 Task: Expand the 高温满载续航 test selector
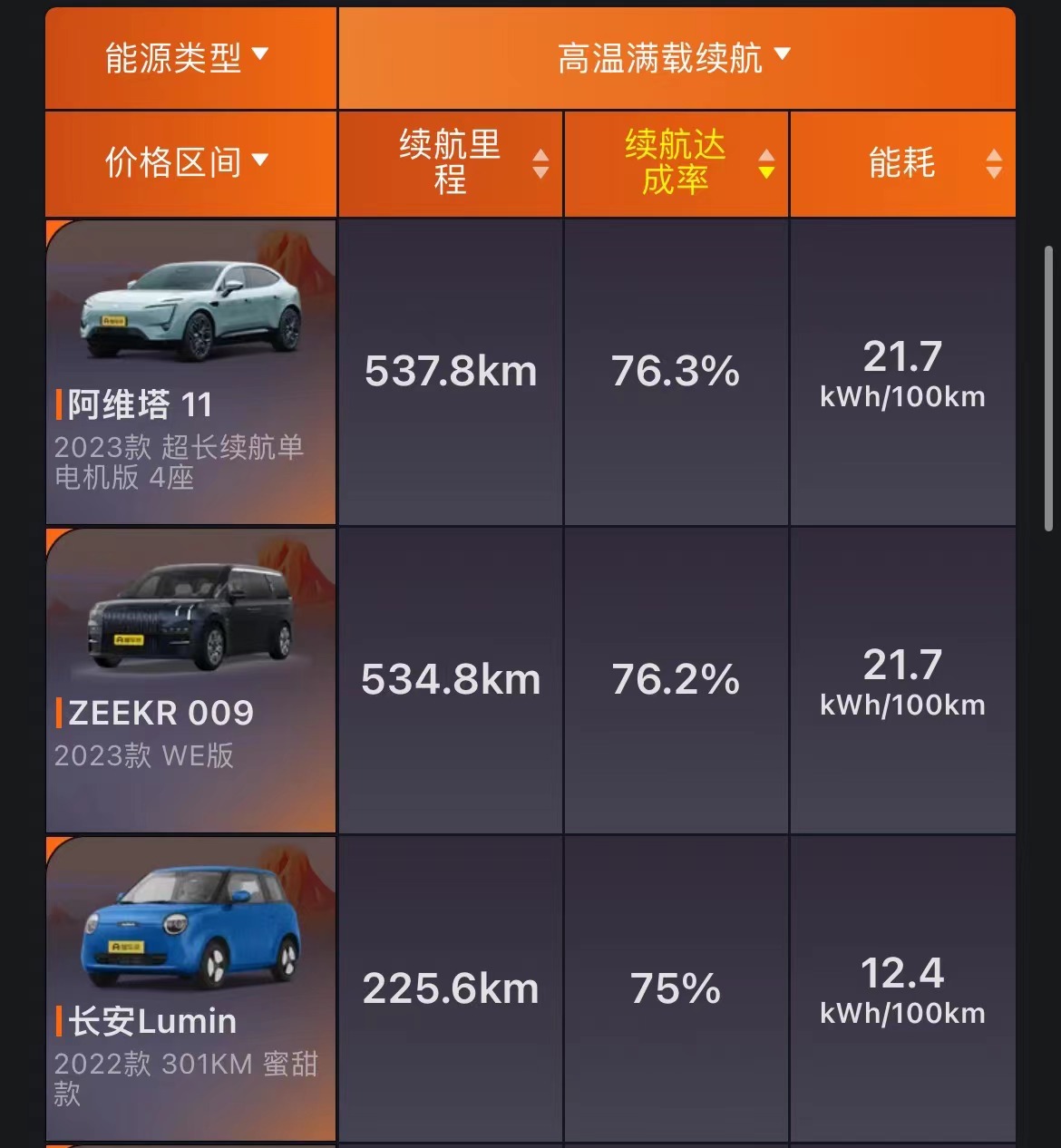tap(675, 58)
